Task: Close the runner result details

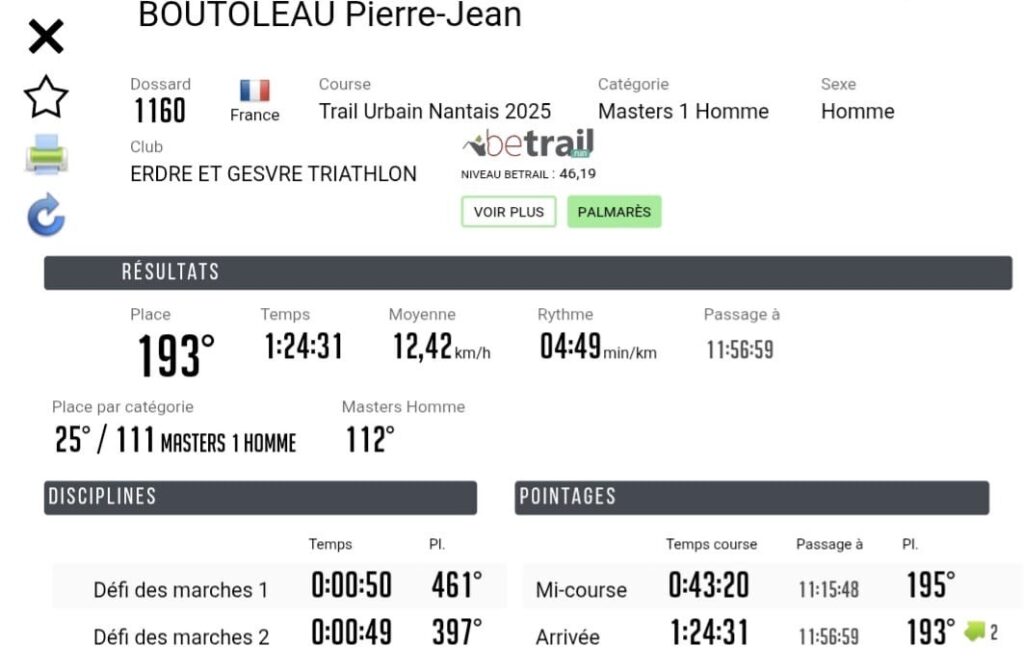Action: point(46,38)
